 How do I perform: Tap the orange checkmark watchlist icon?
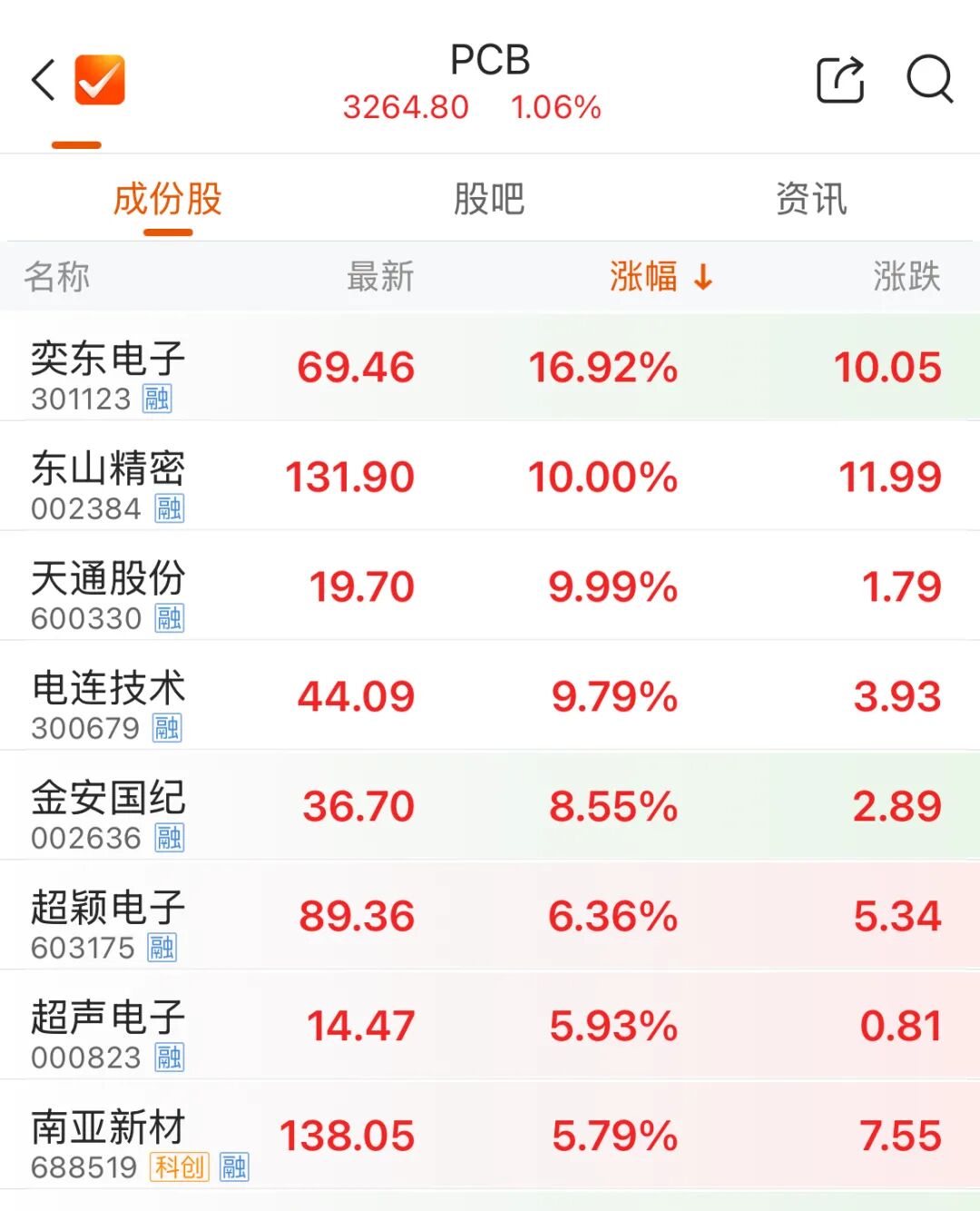tap(100, 80)
